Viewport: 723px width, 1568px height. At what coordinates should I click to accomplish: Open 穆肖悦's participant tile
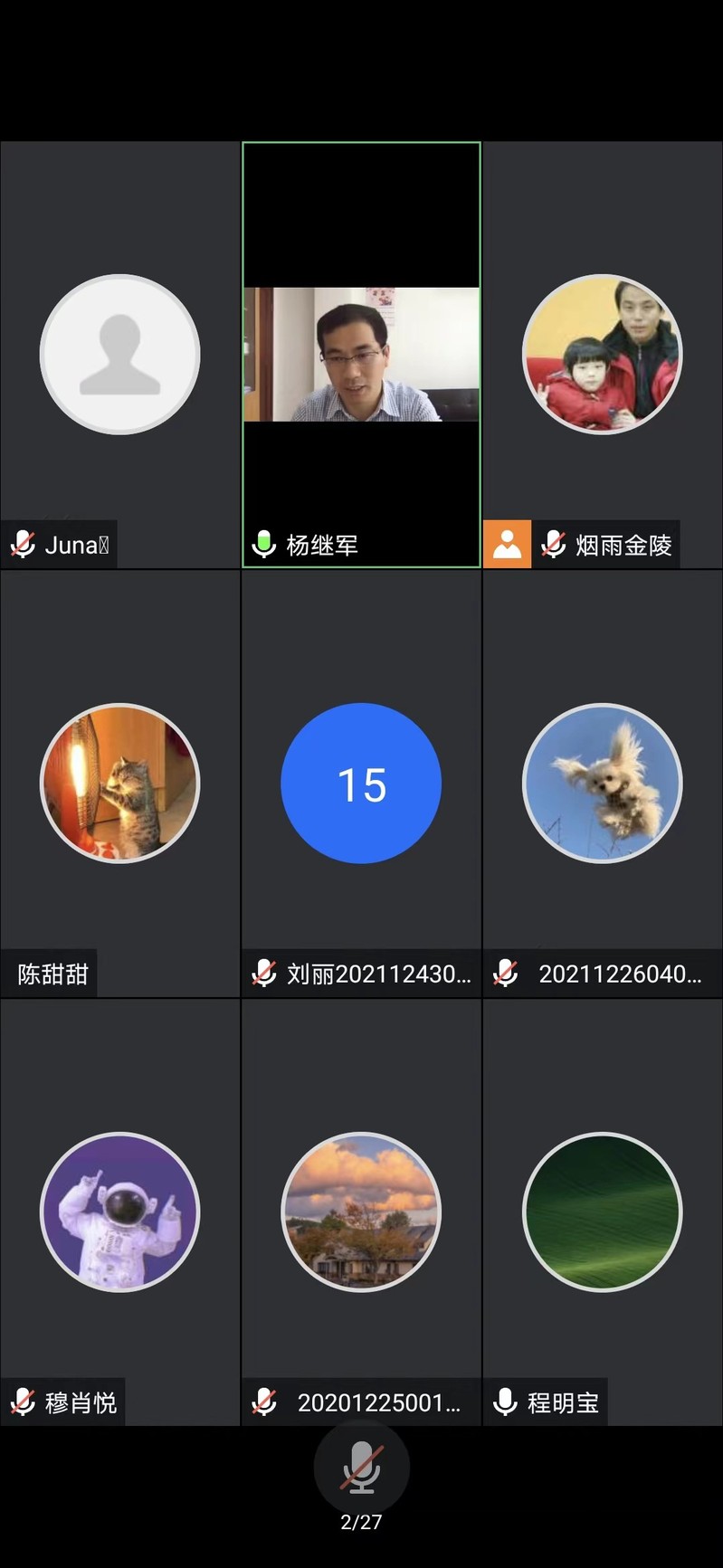tap(119, 1212)
